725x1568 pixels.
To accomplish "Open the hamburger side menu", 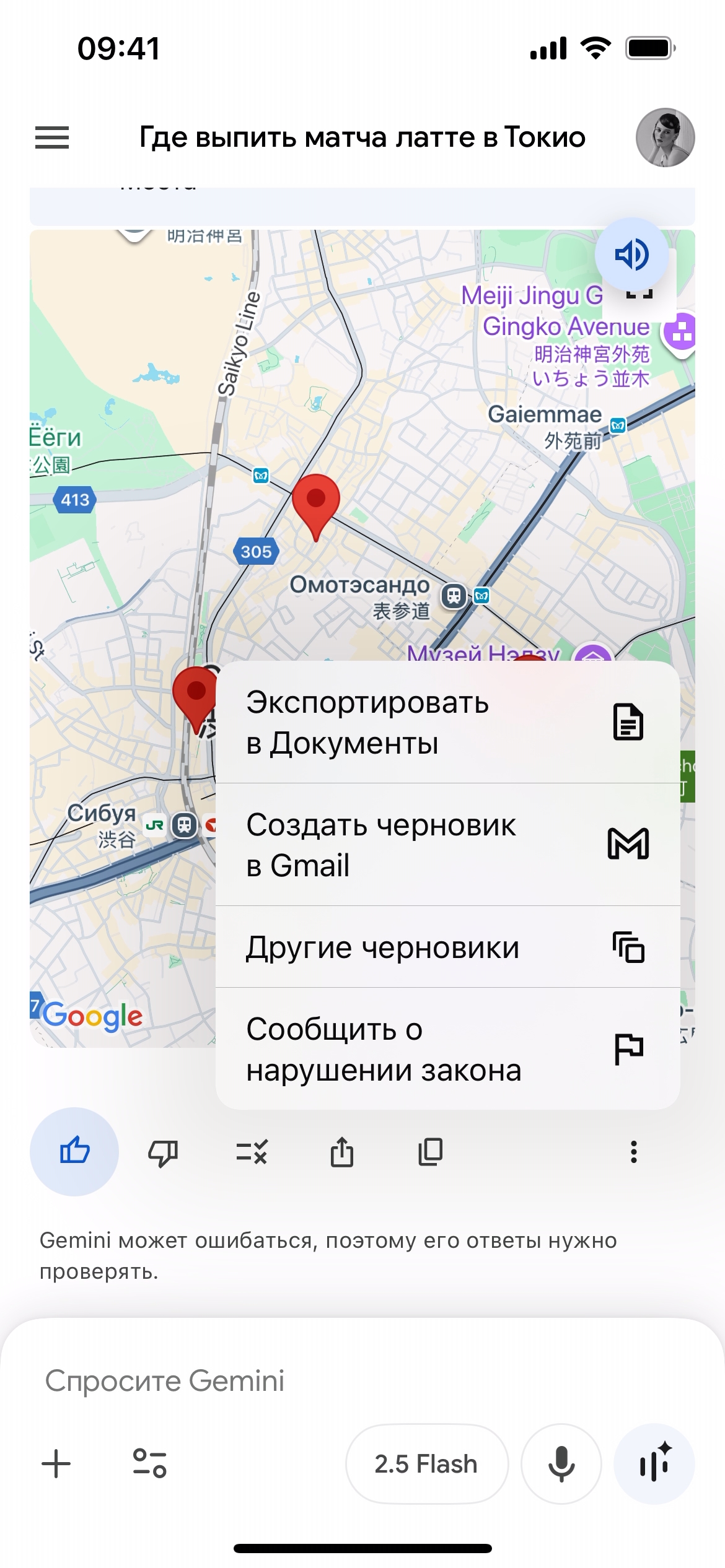I will 52,137.
